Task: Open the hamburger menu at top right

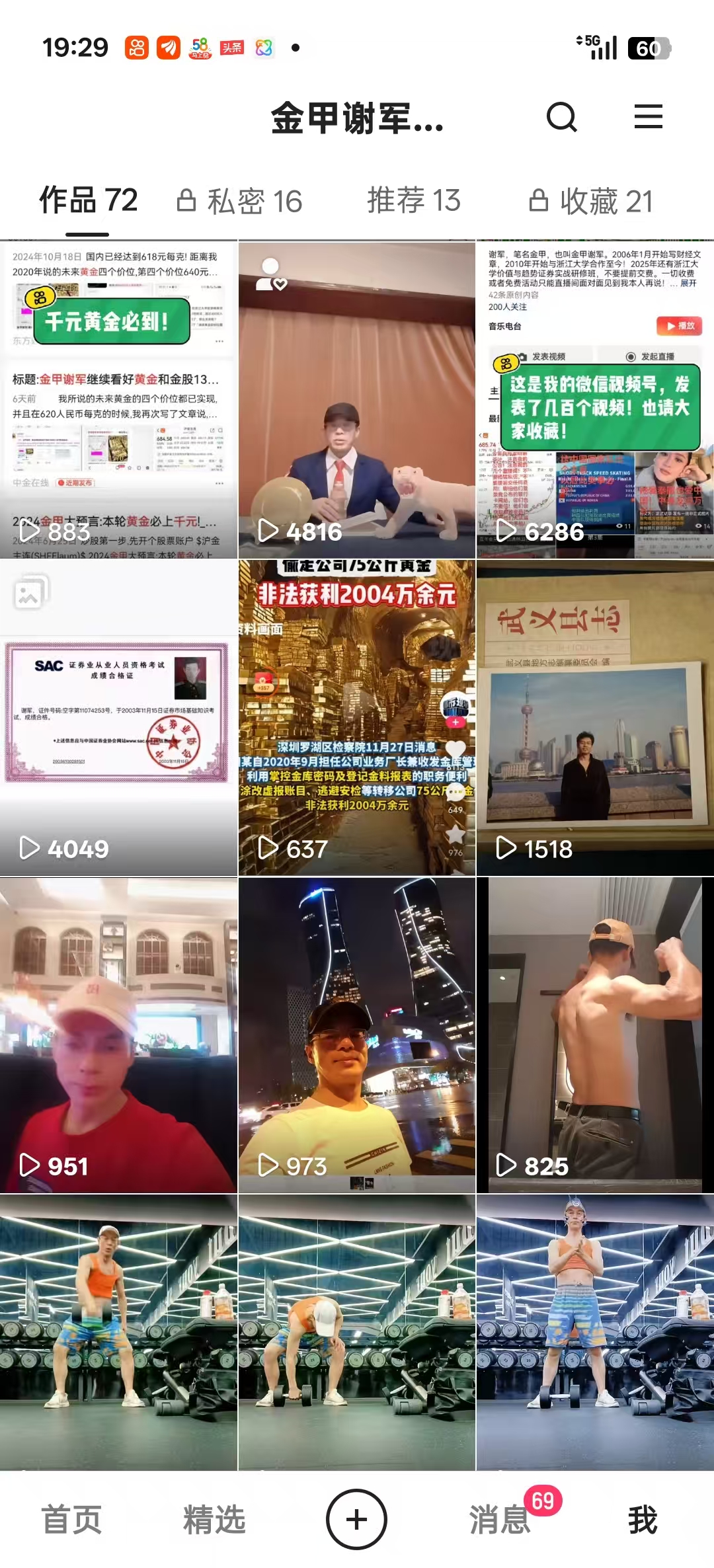Action: click(648, 117)
